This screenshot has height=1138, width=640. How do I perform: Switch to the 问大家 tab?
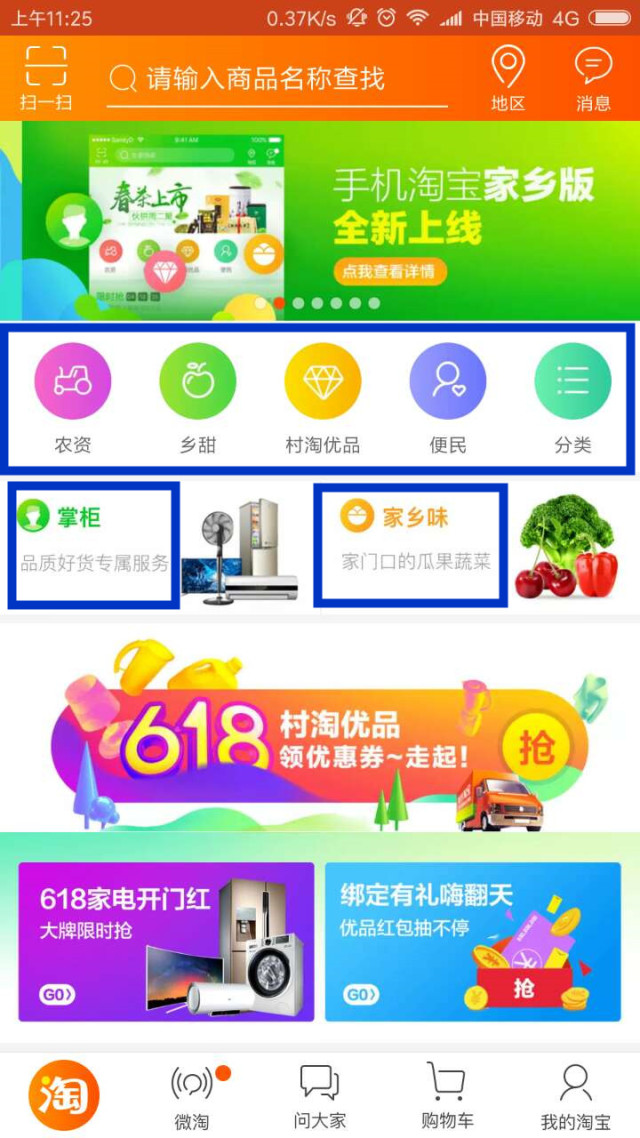(x=319, y=1096)
